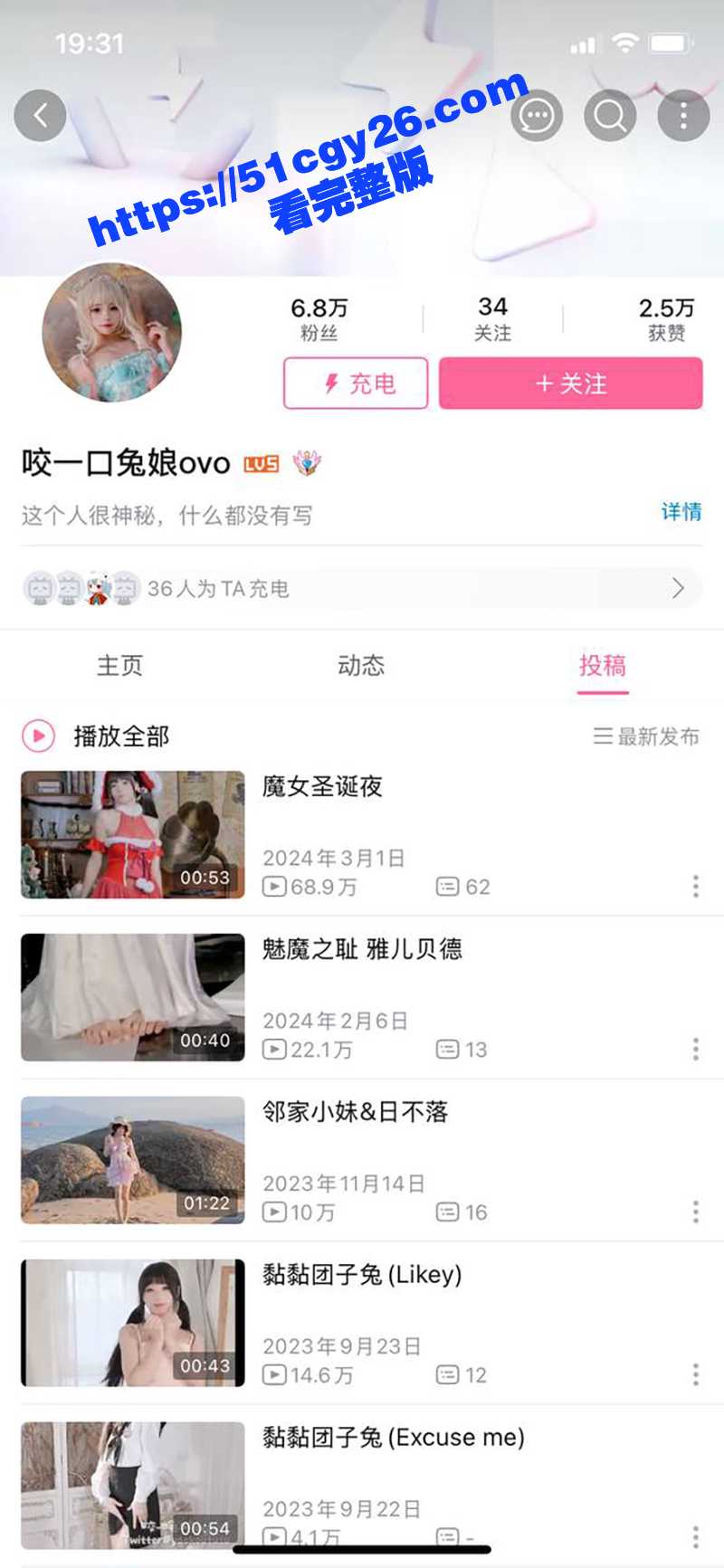Open the message bubble icon in the header
This screenshot has height=1568, width=724.
pos(538,116)
